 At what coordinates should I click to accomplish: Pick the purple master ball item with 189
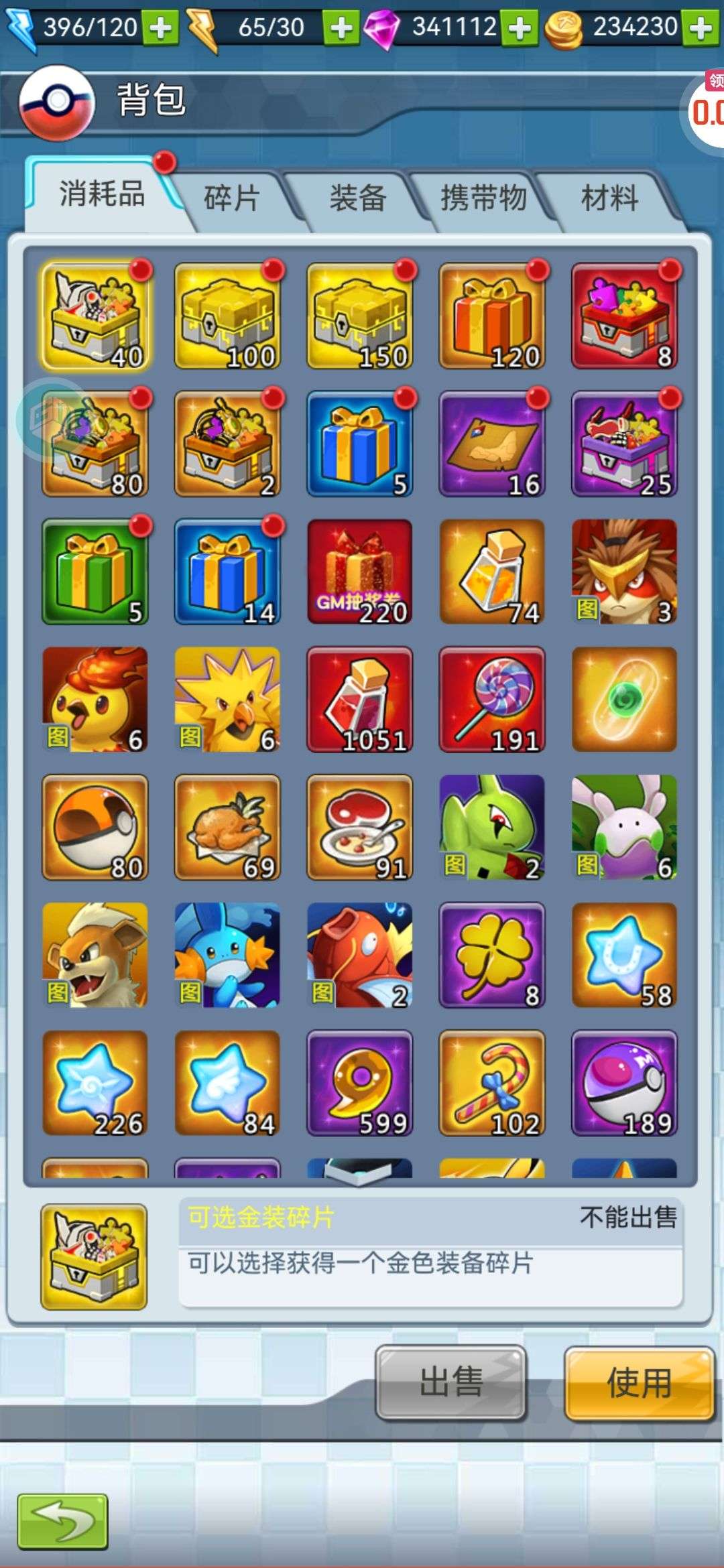click(x=624, y=1084)
